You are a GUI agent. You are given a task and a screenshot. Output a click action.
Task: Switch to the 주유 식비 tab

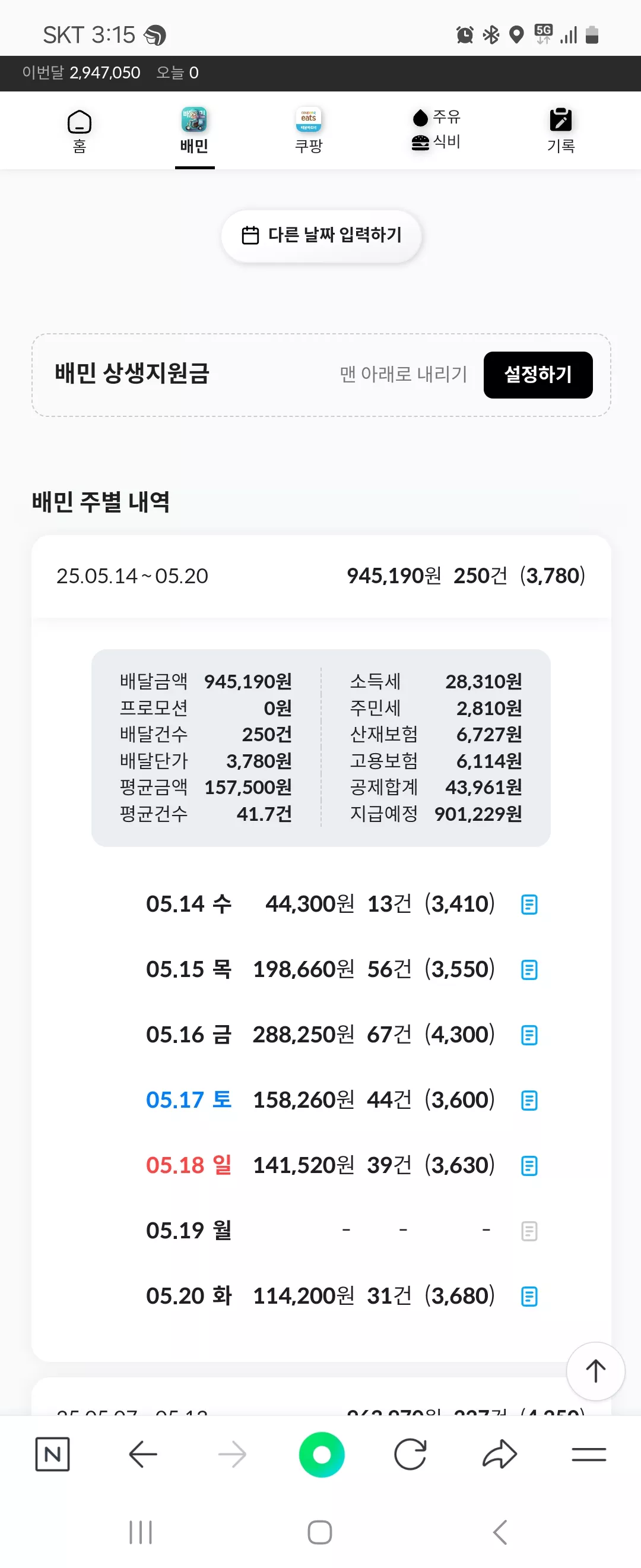tap(436, 129)
